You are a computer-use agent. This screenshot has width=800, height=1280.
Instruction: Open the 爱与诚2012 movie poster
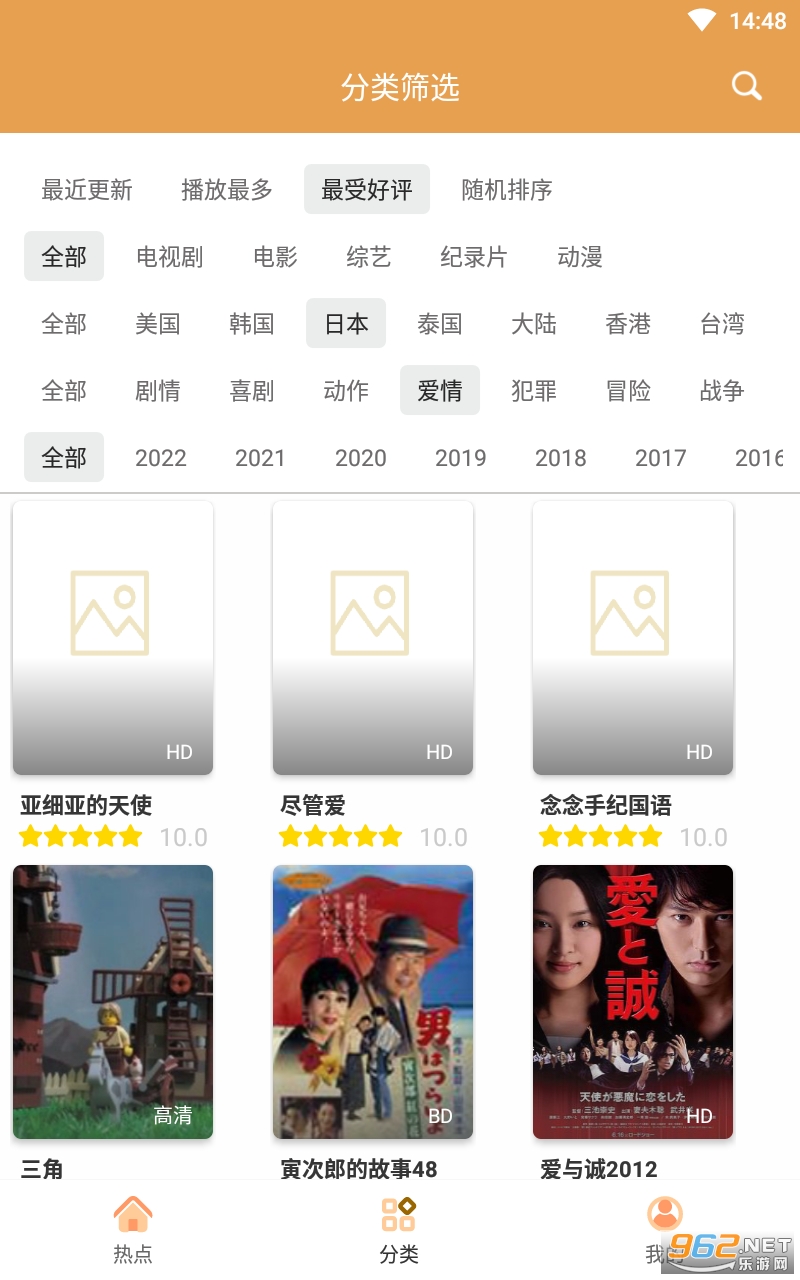coord(633,1002)
